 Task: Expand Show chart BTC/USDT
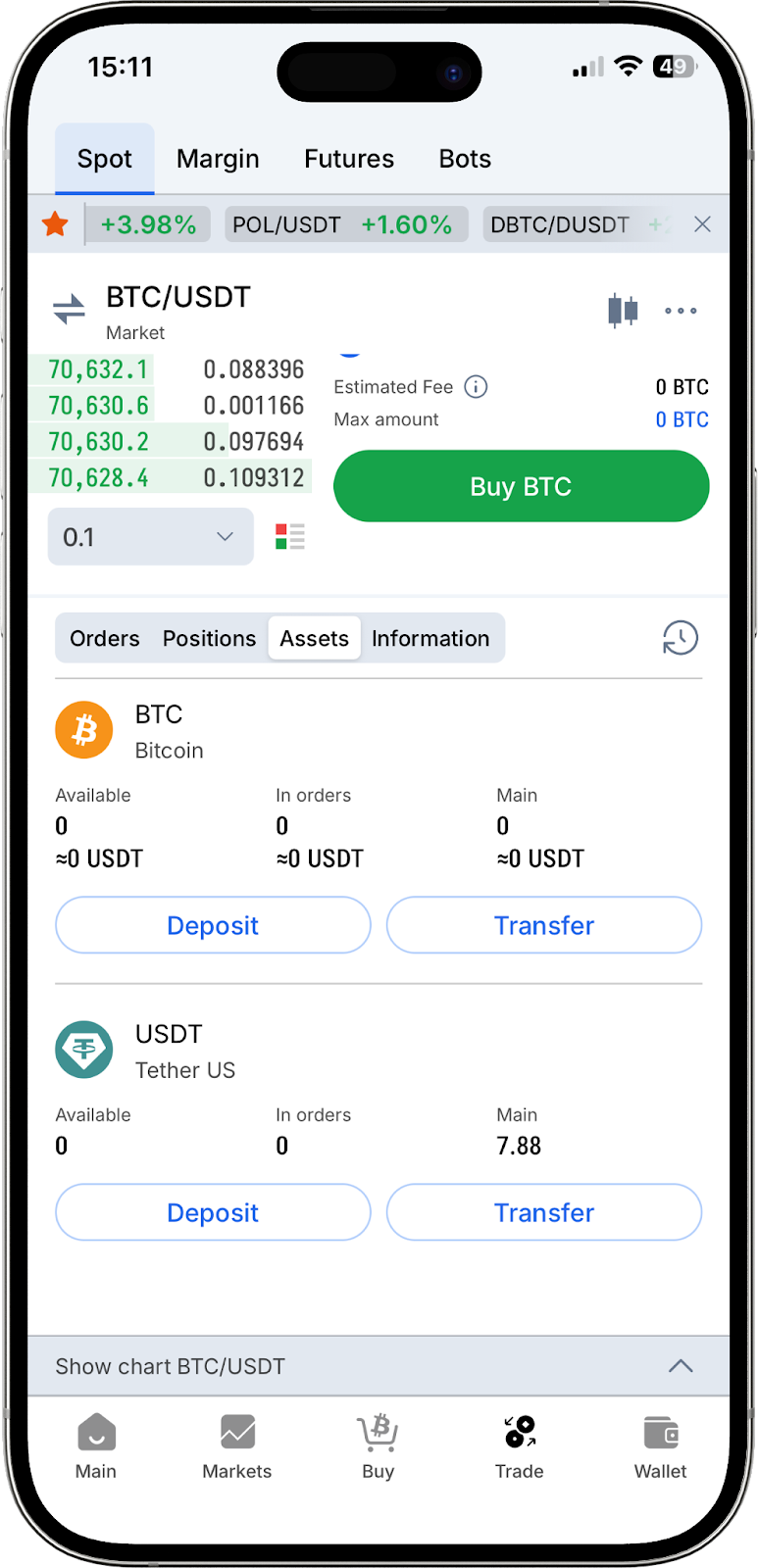pyautogui.click(x=379, y=1366)
